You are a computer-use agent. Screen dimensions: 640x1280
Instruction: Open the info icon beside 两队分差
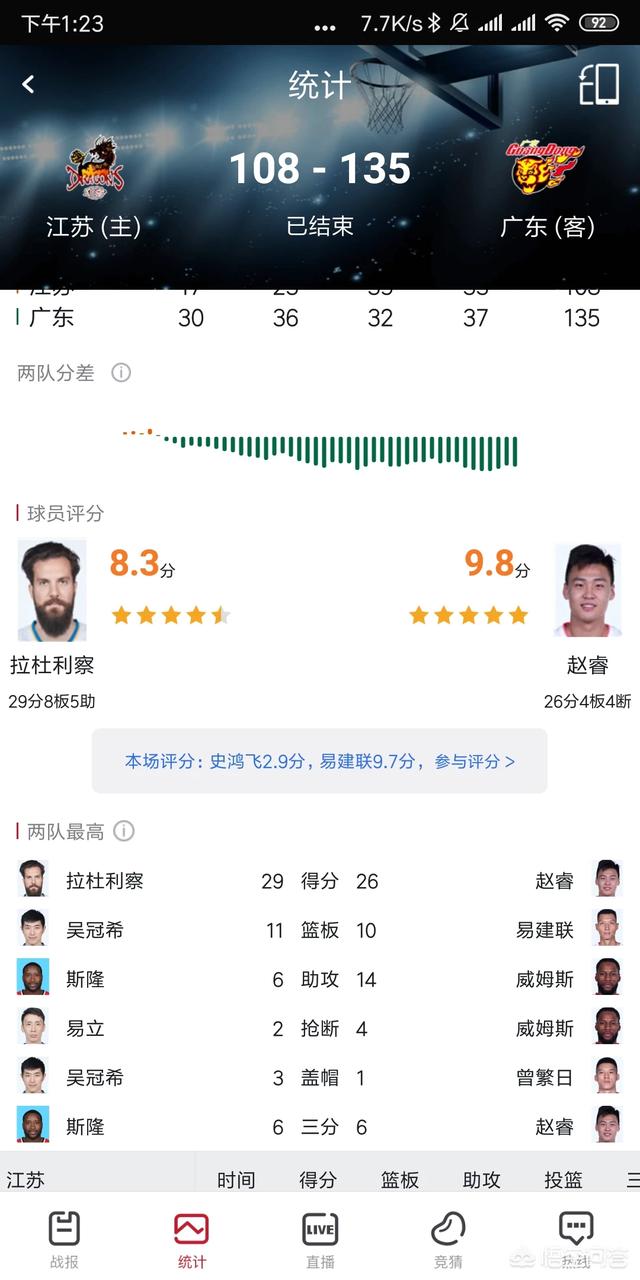[x=121, y=373]
